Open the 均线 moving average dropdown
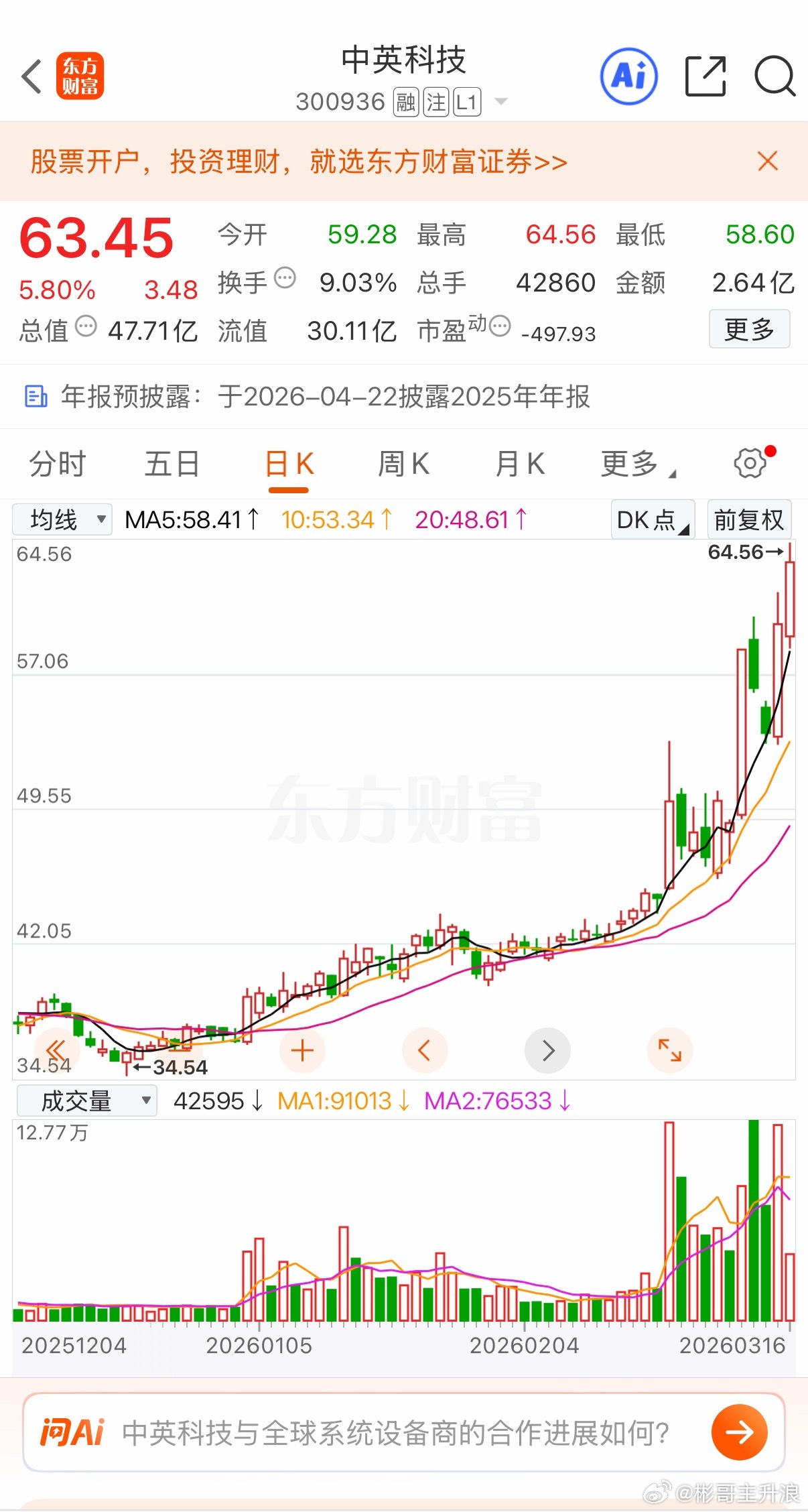Viewport: 808px width, 1512px height. click(62, 519)
